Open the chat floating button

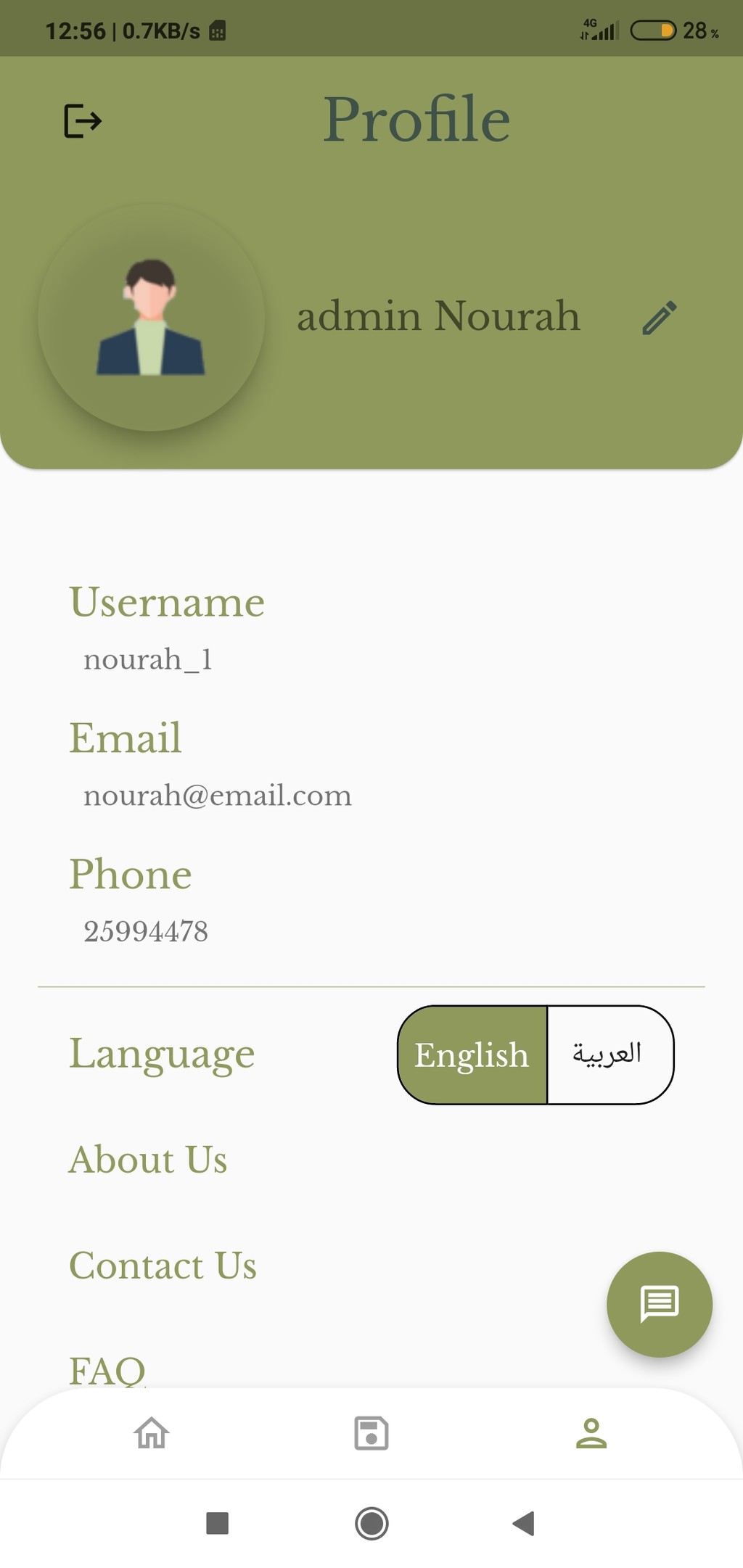tap(660, 1304)
